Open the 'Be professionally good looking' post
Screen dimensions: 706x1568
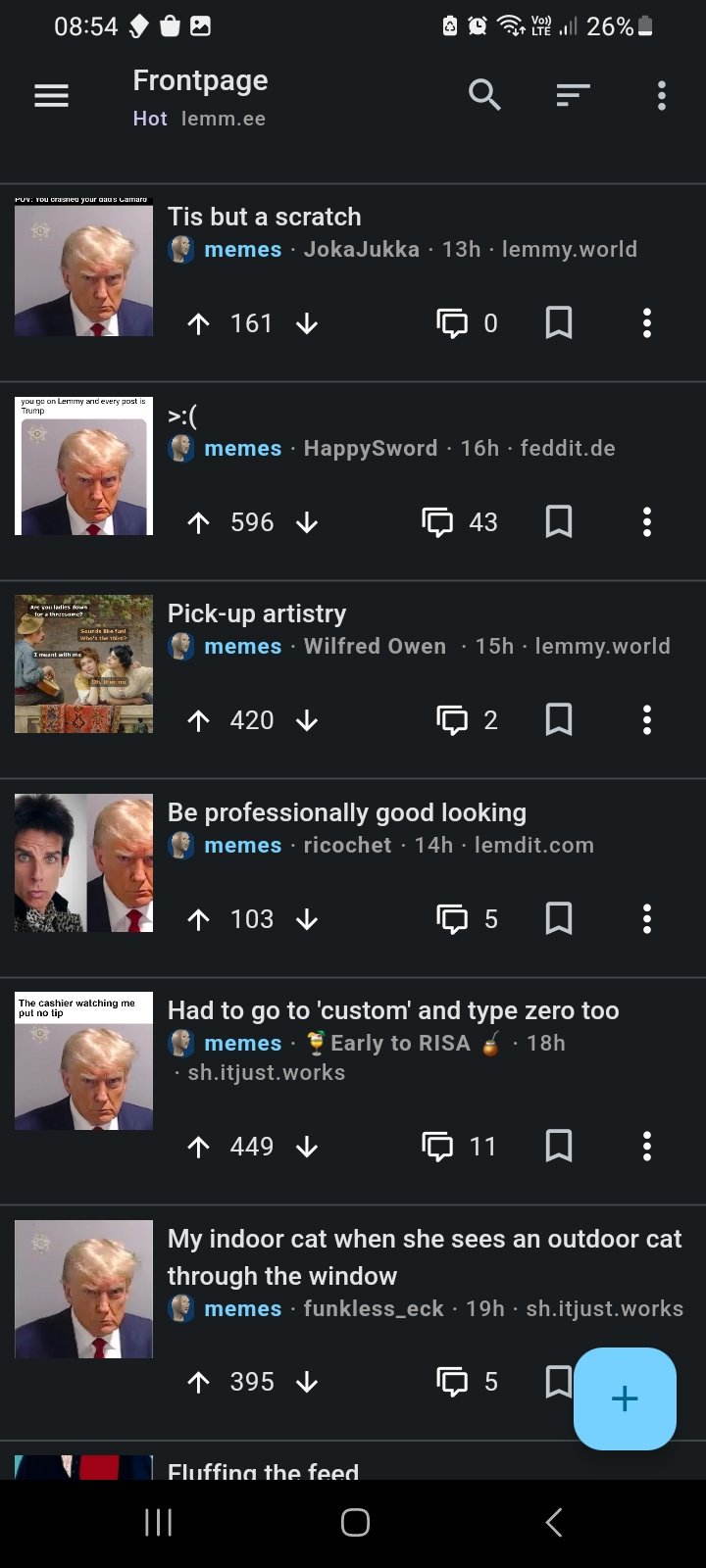coord(347,812)
